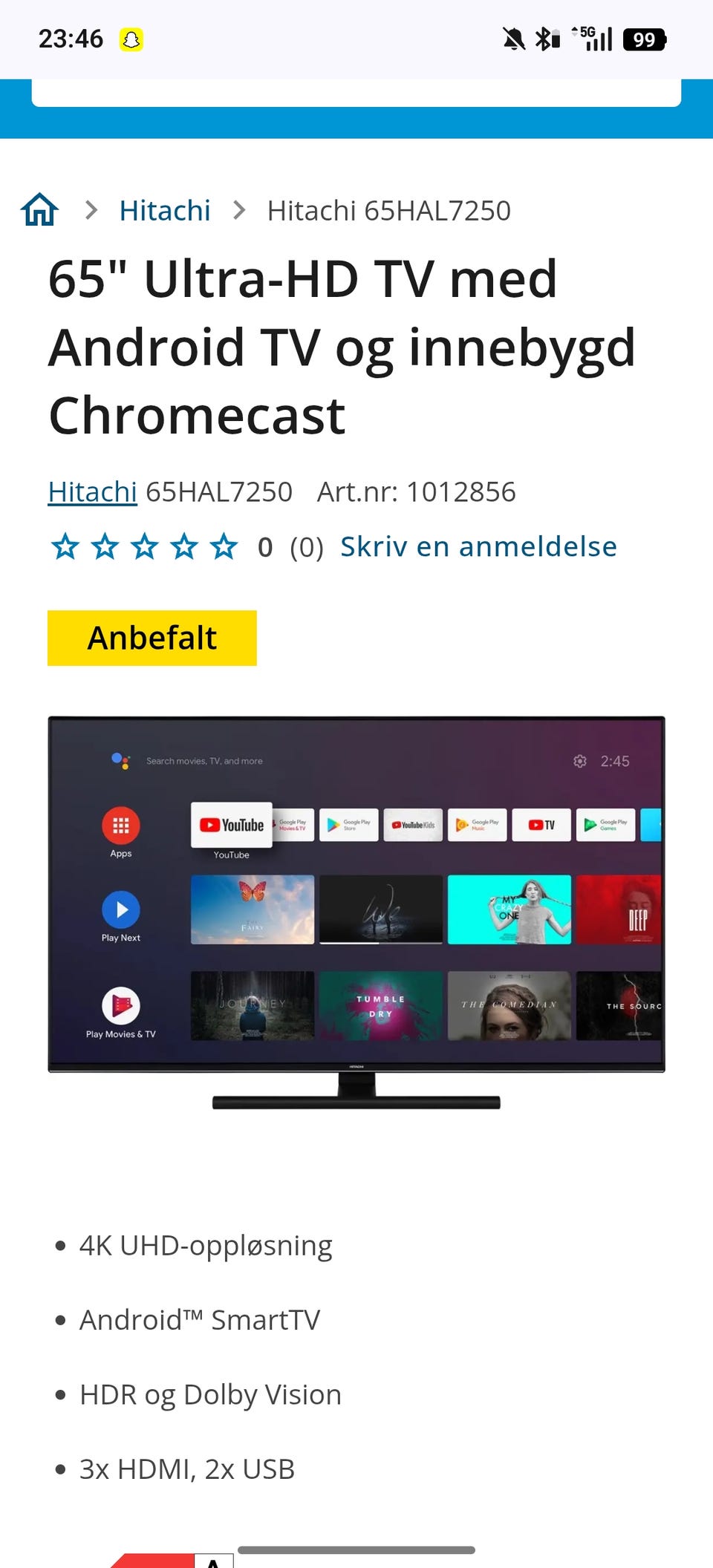Click 'Skriv en anmeldelse' to write a review
Screen dimensions: 713x1568
tap(478, 546)
